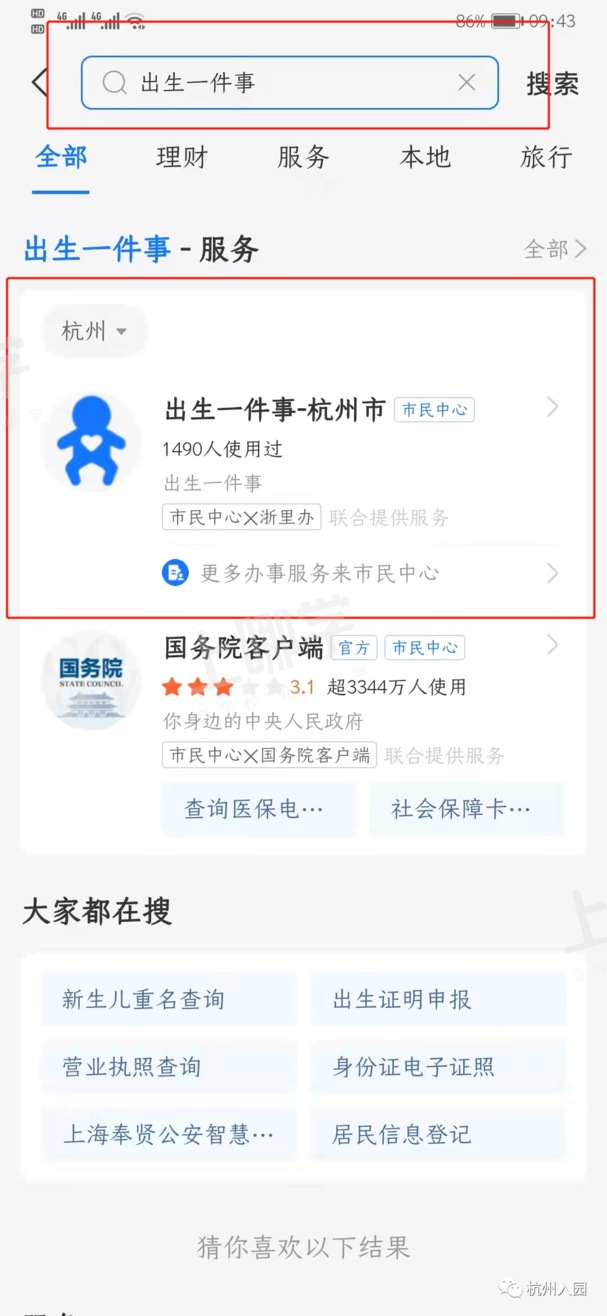The image size is (607, 1316).
Task: Switch to the 服务 tab
Action: pos(303,158)
